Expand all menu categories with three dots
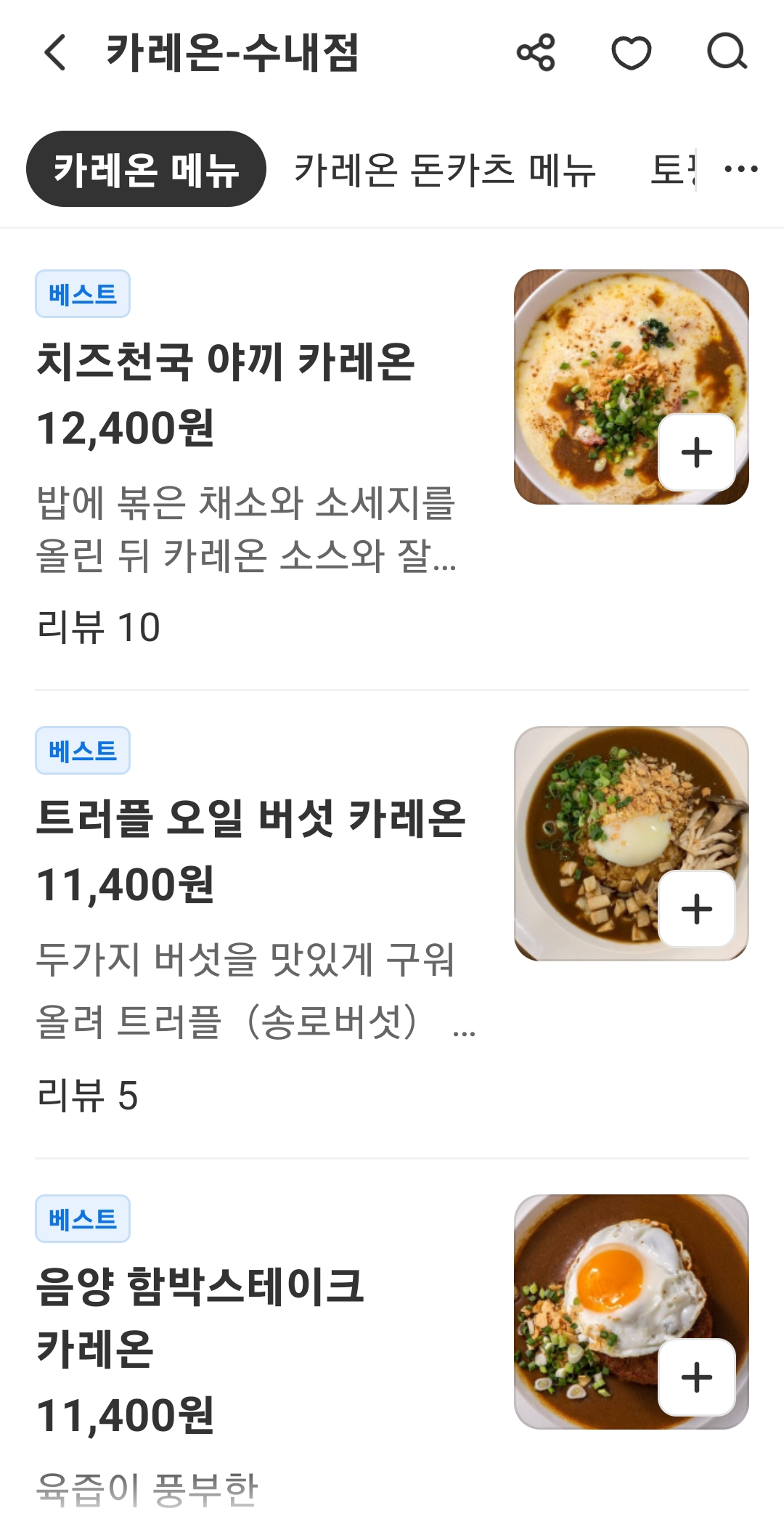 coord(740,169)
